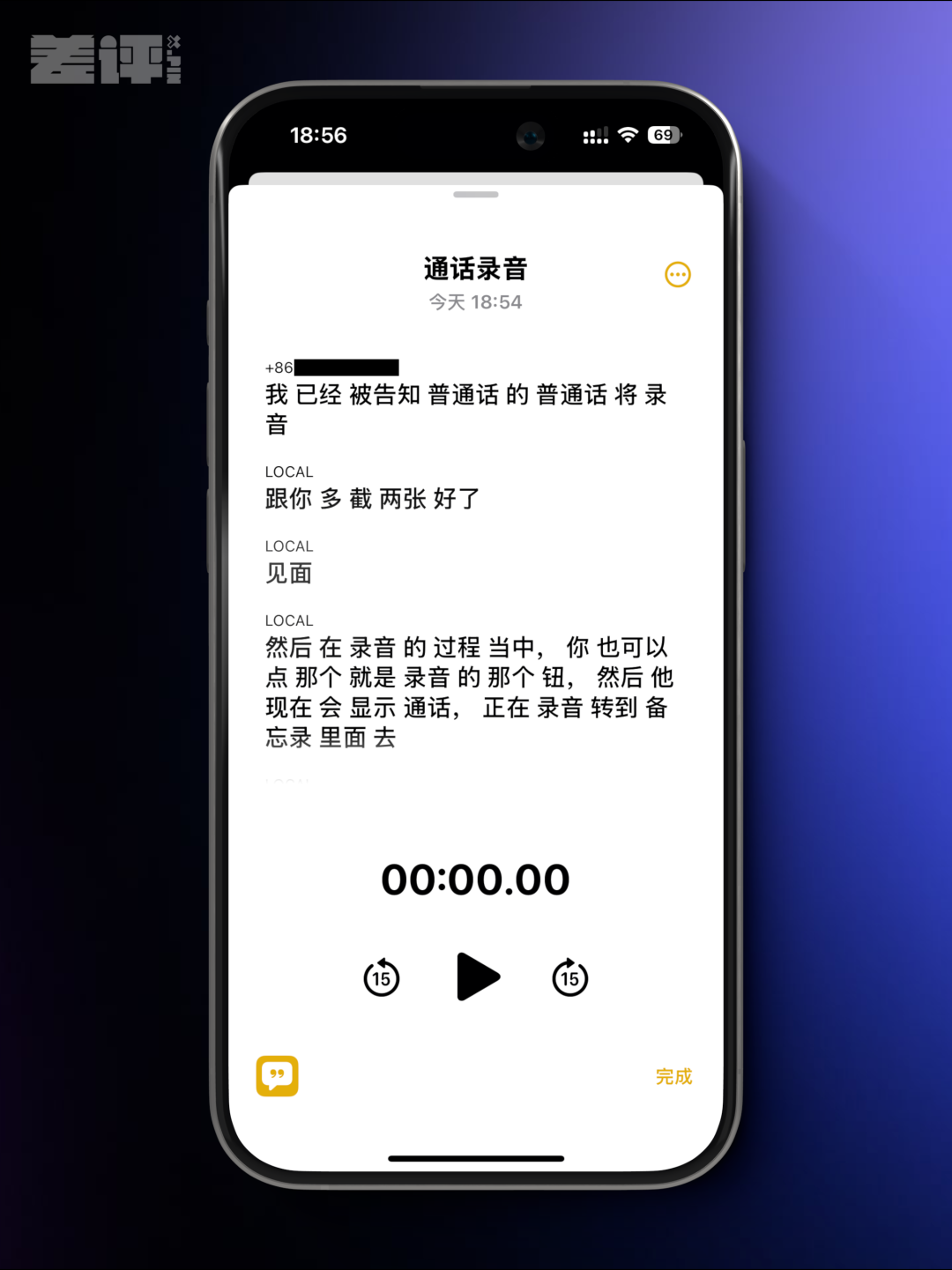Open the more options ellipsis menu
952x1270 pixels.
click(677, 275)
